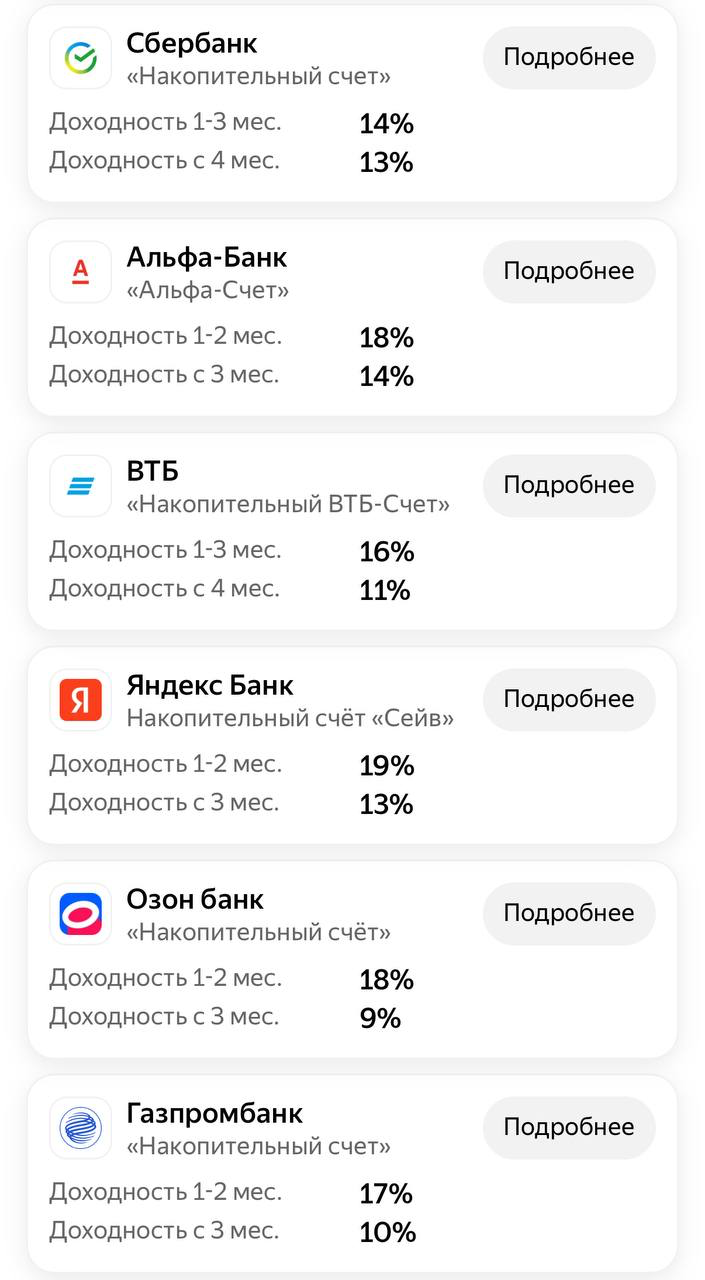Viewport: 705px width, 1280px height.
Task: View Газпромбанк details with Подробнее
Action: [569, 1127]
